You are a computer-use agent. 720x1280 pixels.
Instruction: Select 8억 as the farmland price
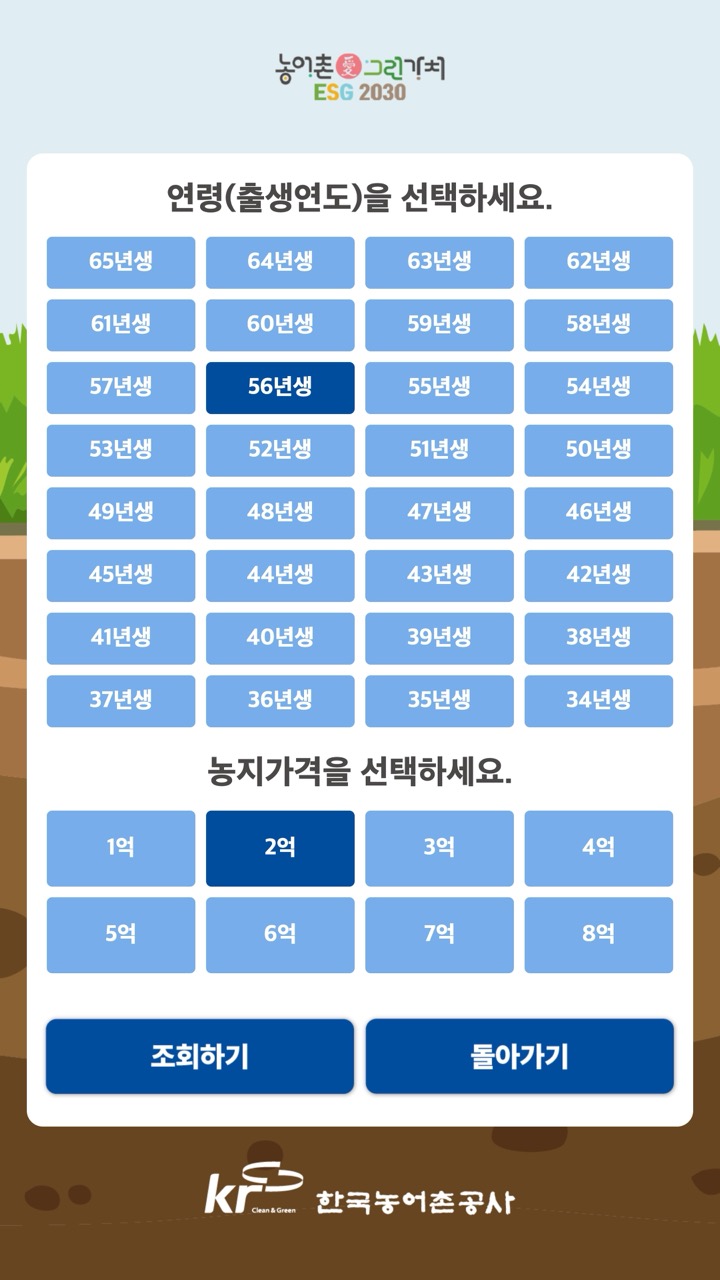599,934
